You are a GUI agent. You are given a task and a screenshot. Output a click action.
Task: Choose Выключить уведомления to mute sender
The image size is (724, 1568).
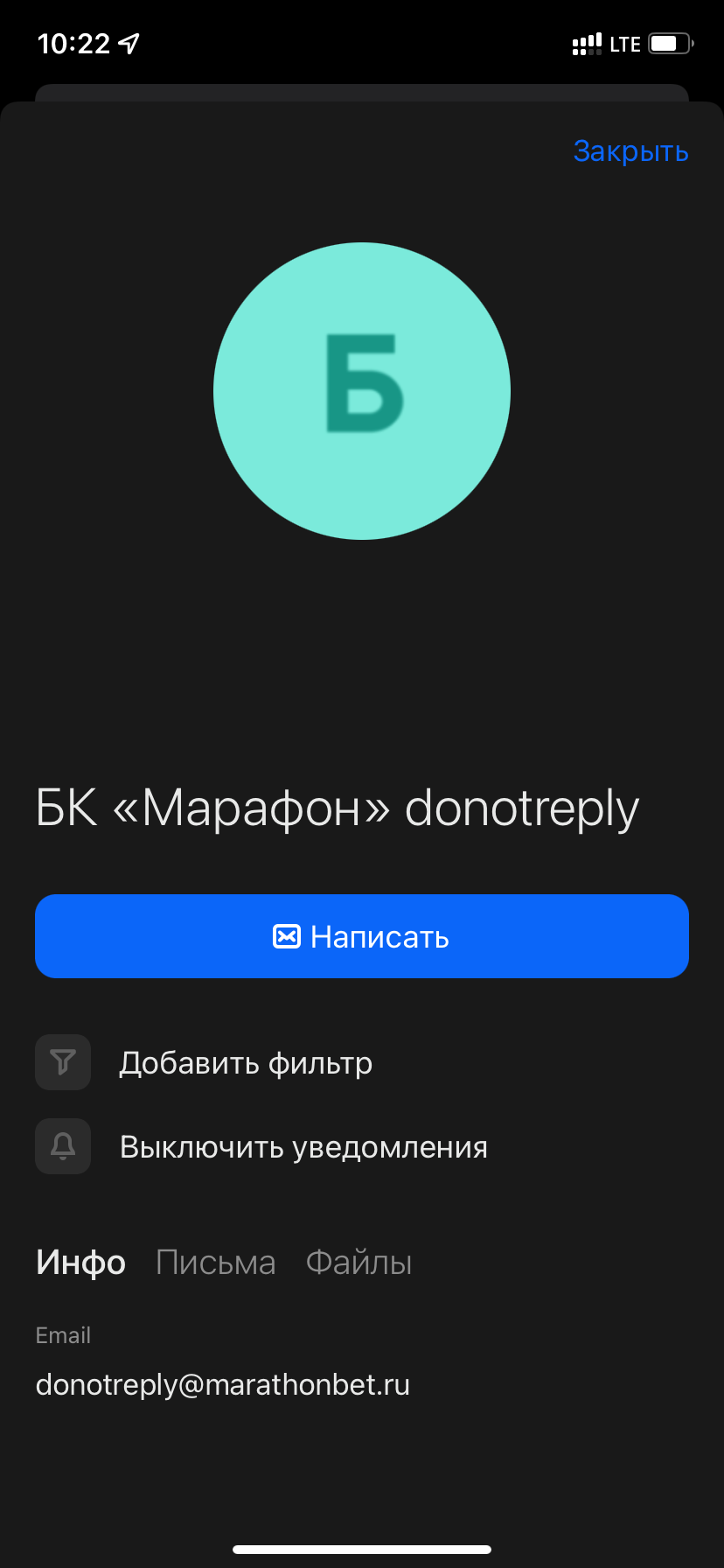tap(303, 1147)
